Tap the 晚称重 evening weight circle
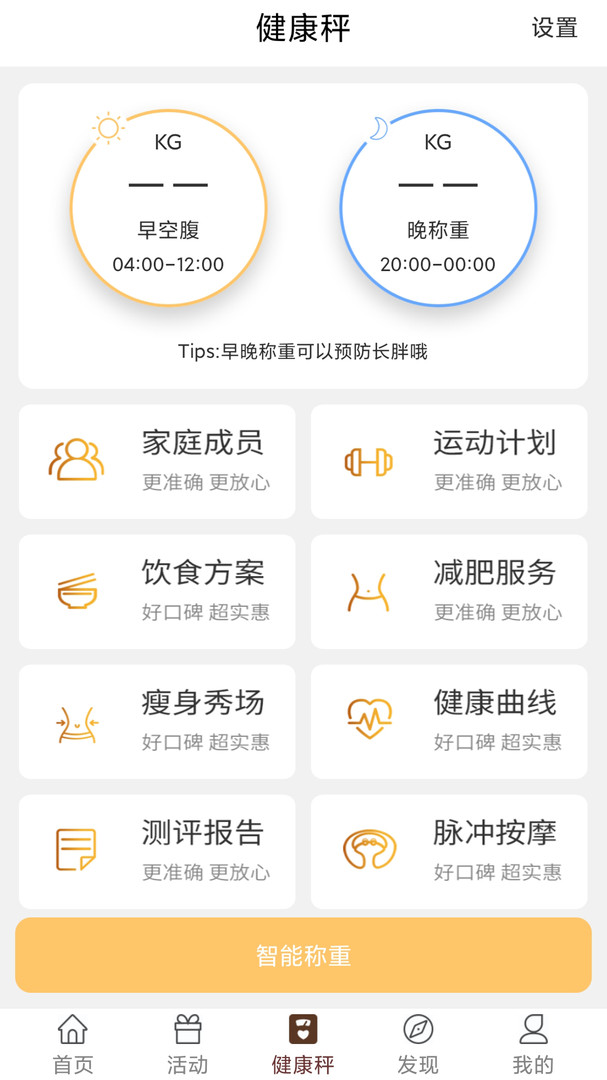The image size is (607, 1080). point(438,208)
